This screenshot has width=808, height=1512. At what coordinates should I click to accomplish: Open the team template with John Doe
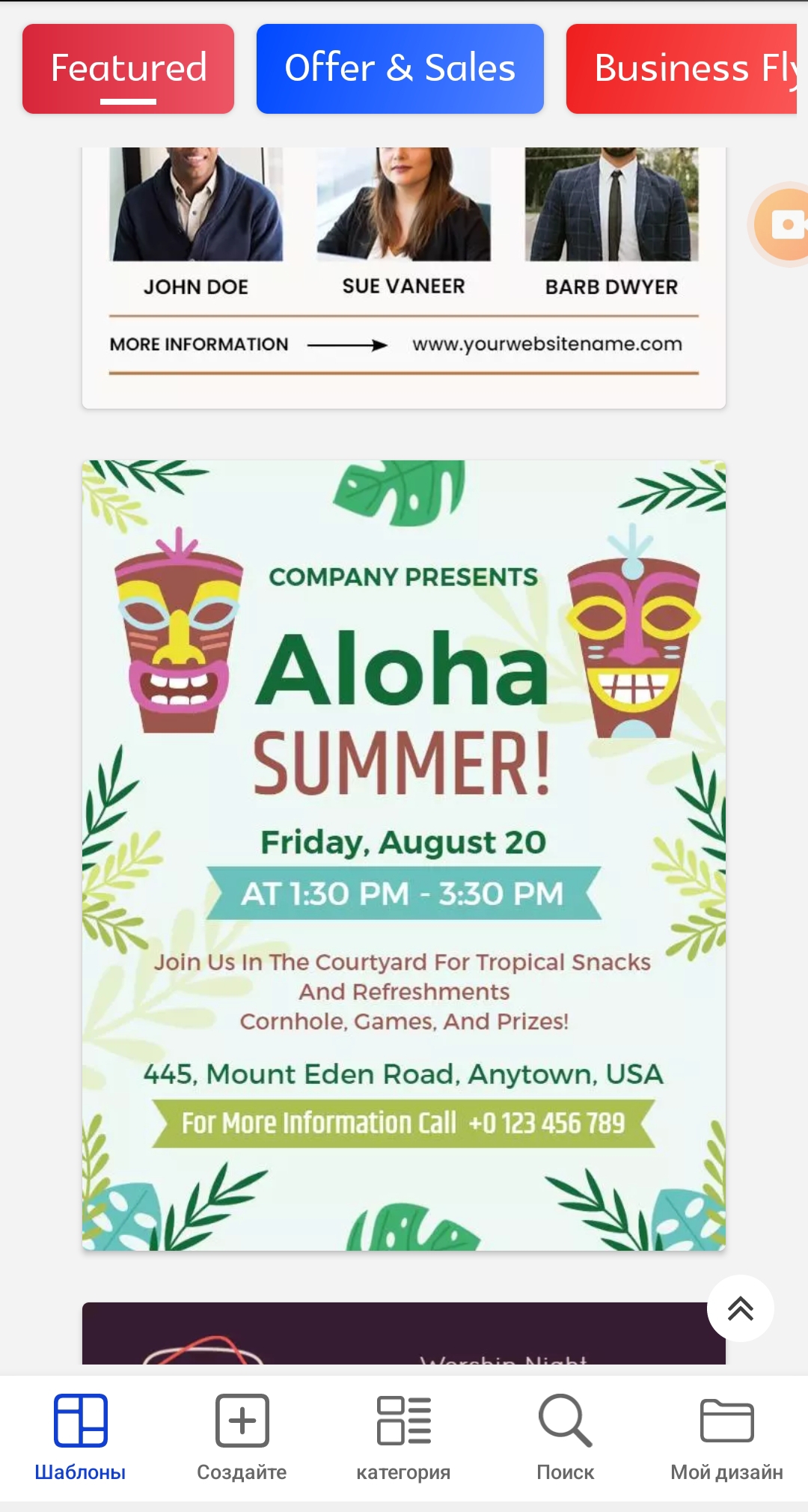pyautogui.click(x=404, y=278)
